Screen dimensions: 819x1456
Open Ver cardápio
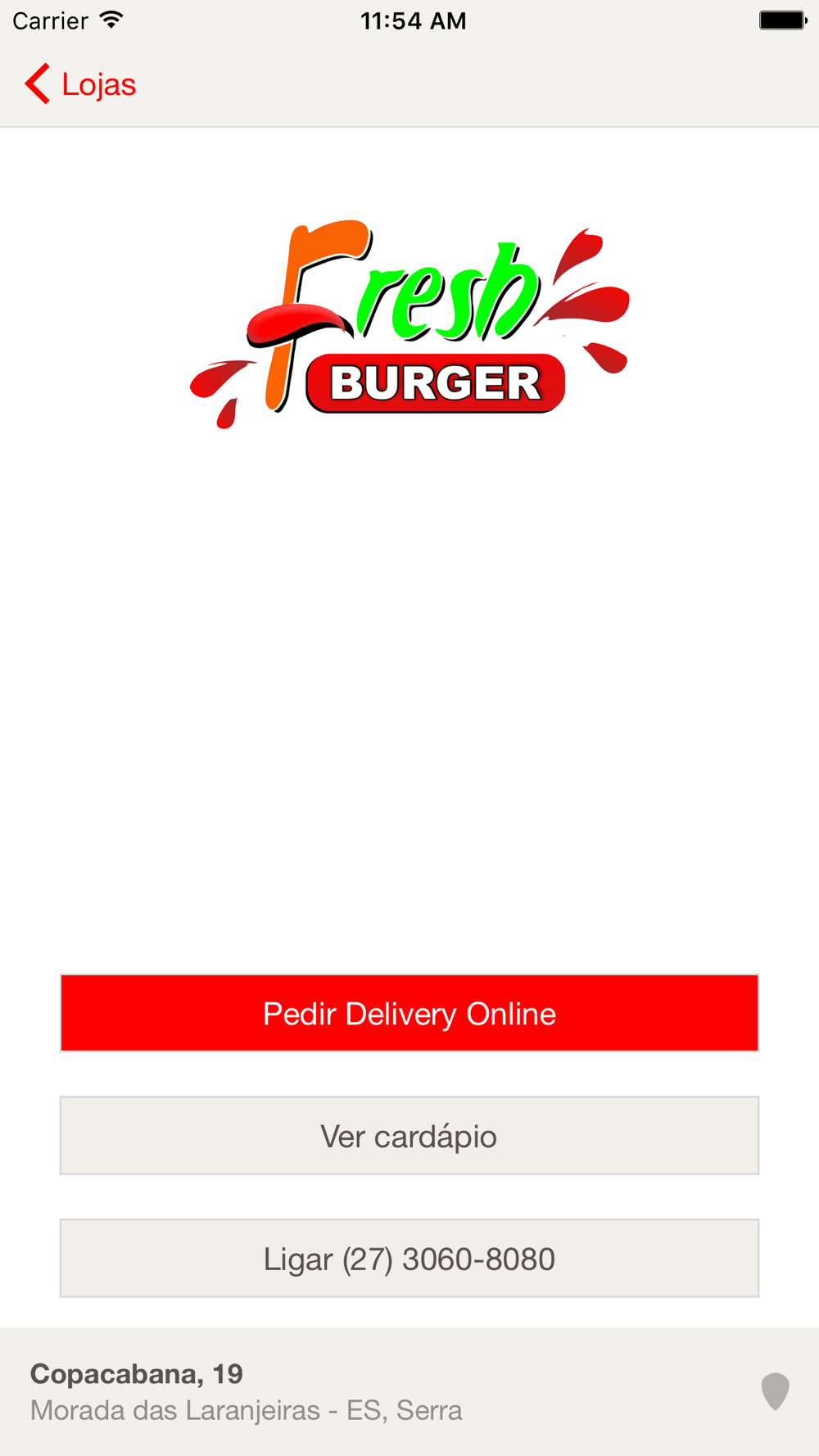(409, 1136)
